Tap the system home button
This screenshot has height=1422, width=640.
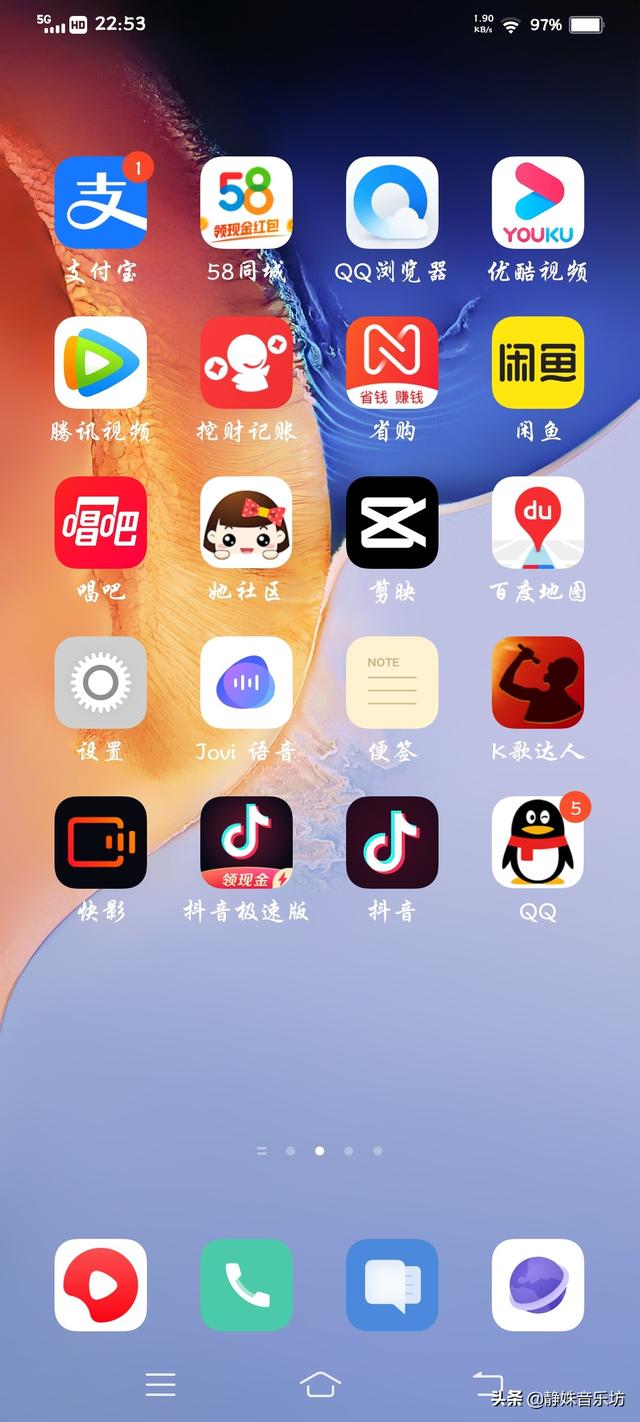pos(320,1384)
